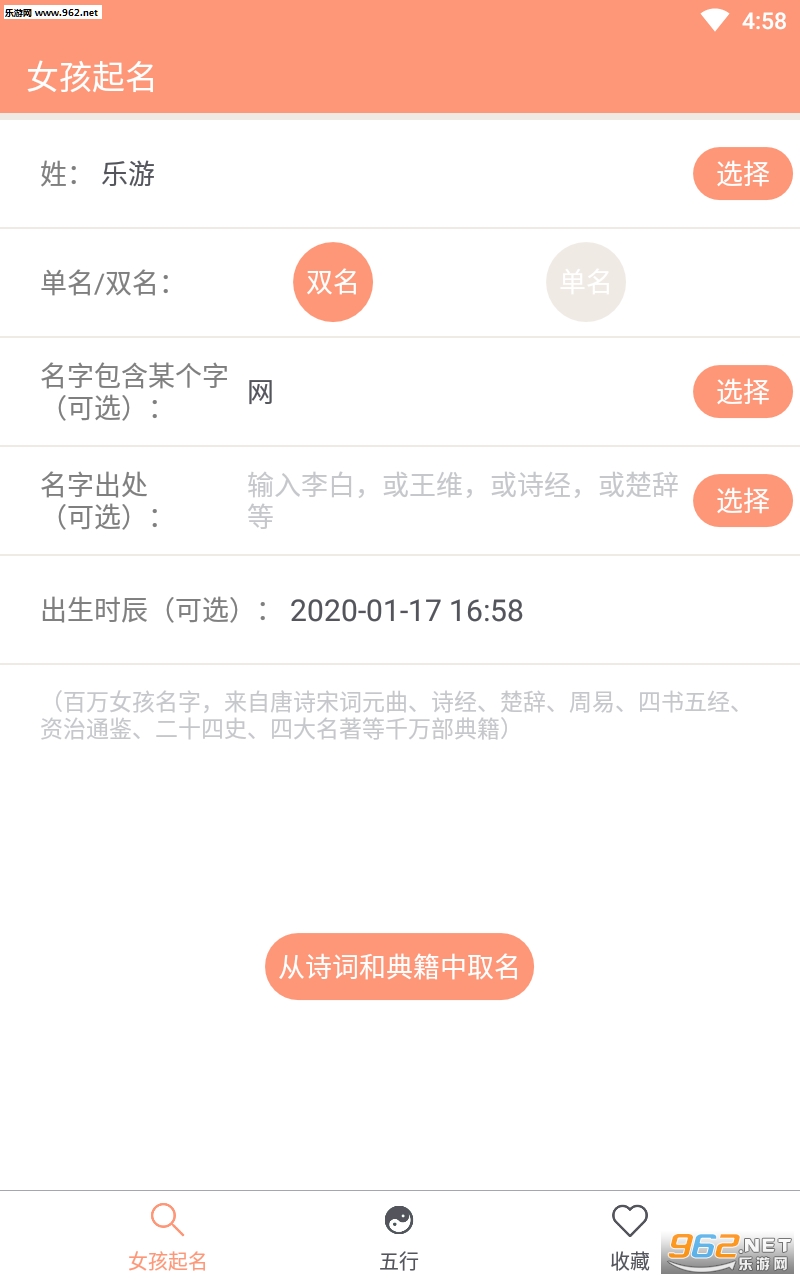Edit the surname field showing 乐游

[390, 174]
